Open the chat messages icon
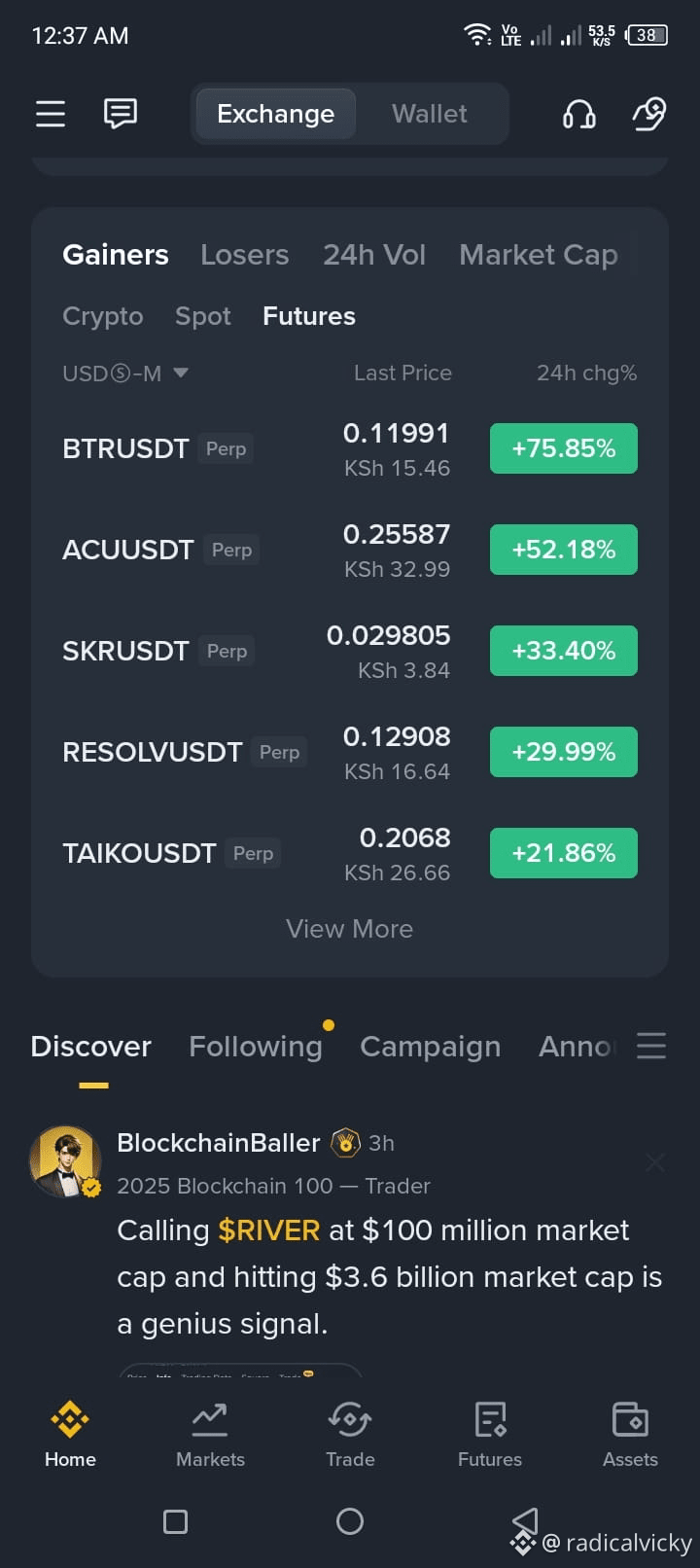The width and height of the screenshot is (700, 1568). [121, 114]
